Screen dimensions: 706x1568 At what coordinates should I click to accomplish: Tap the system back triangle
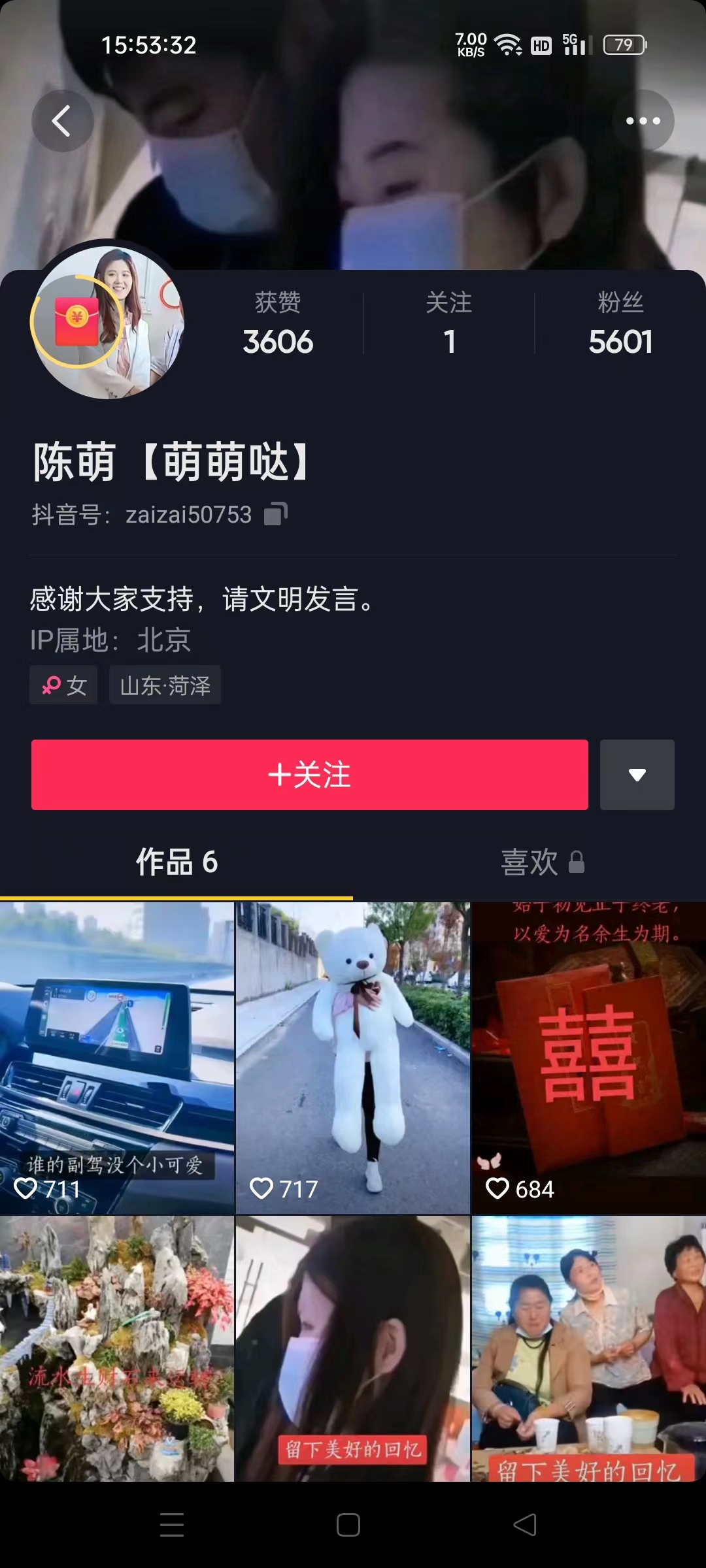[x=525, y=1525]
